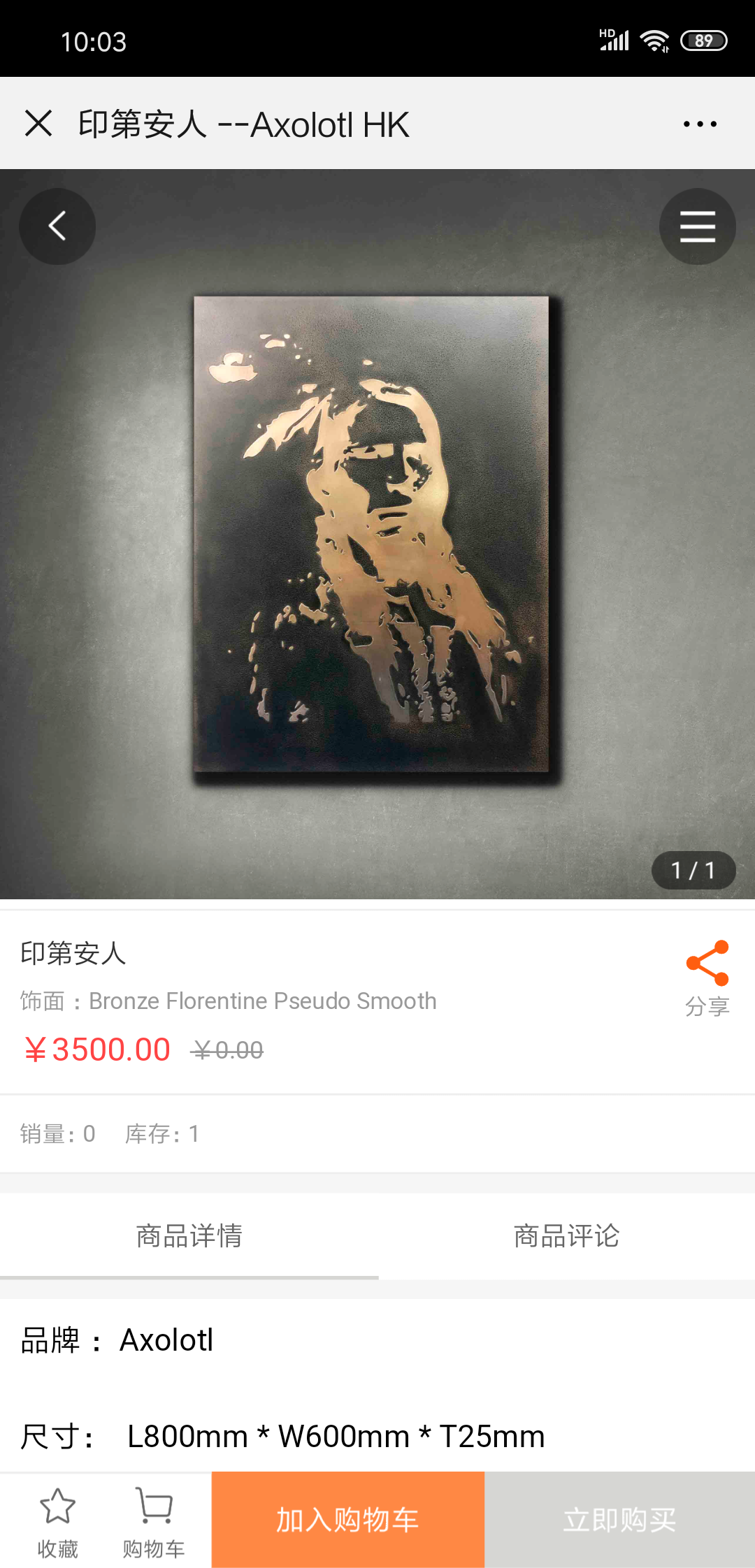
Task: Open the hamburger menu over the product image
Action: tap(697, 226)
